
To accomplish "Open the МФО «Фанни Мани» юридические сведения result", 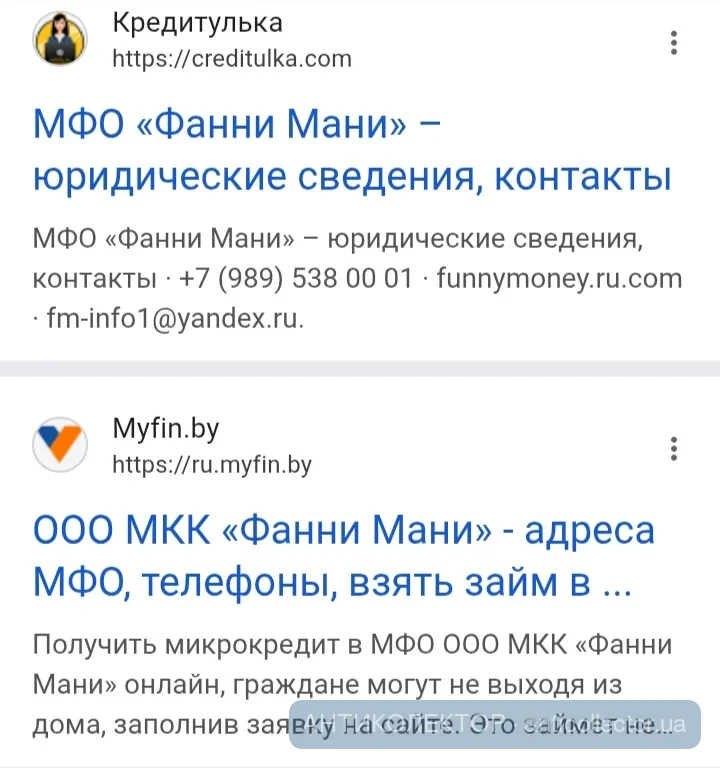I will pyautogui.click(x=350, y=152).
